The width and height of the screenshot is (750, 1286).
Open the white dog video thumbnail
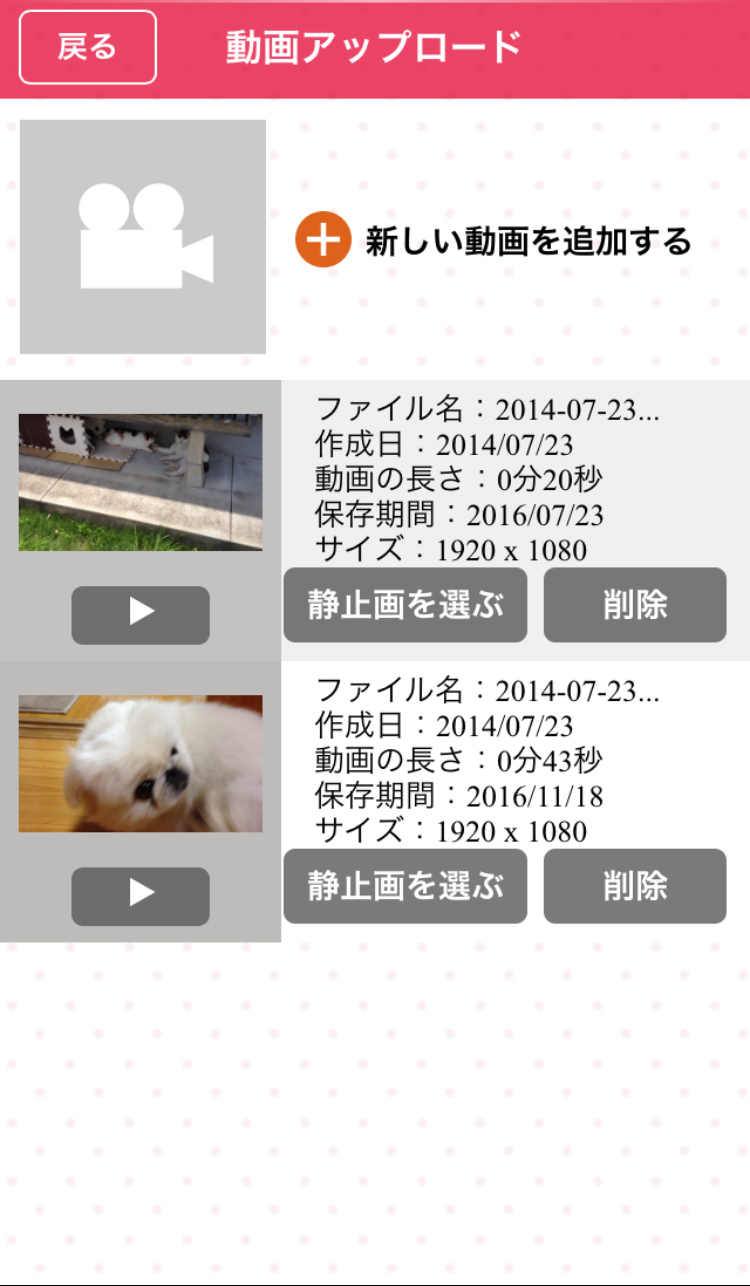(x=141, y=764)
